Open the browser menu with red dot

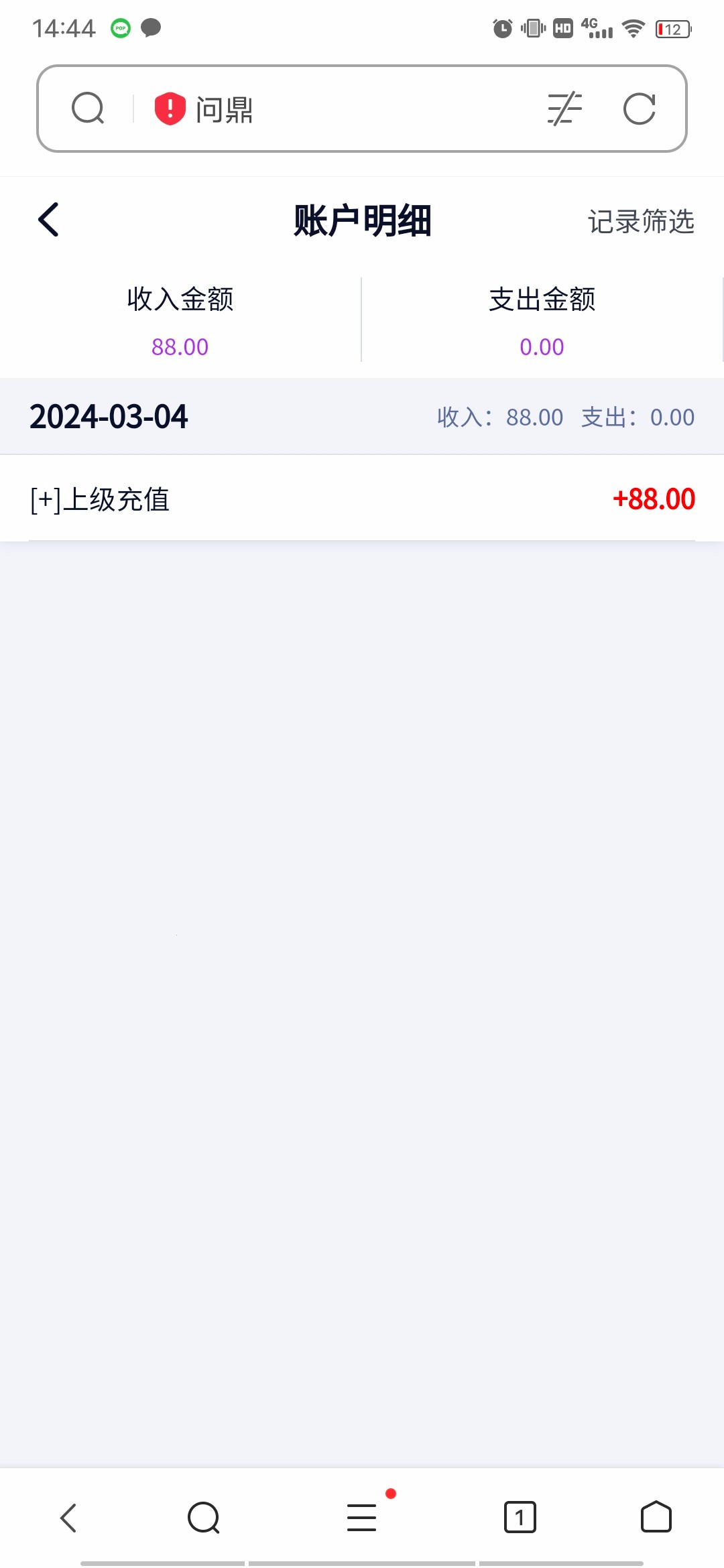click(362, 1518)
